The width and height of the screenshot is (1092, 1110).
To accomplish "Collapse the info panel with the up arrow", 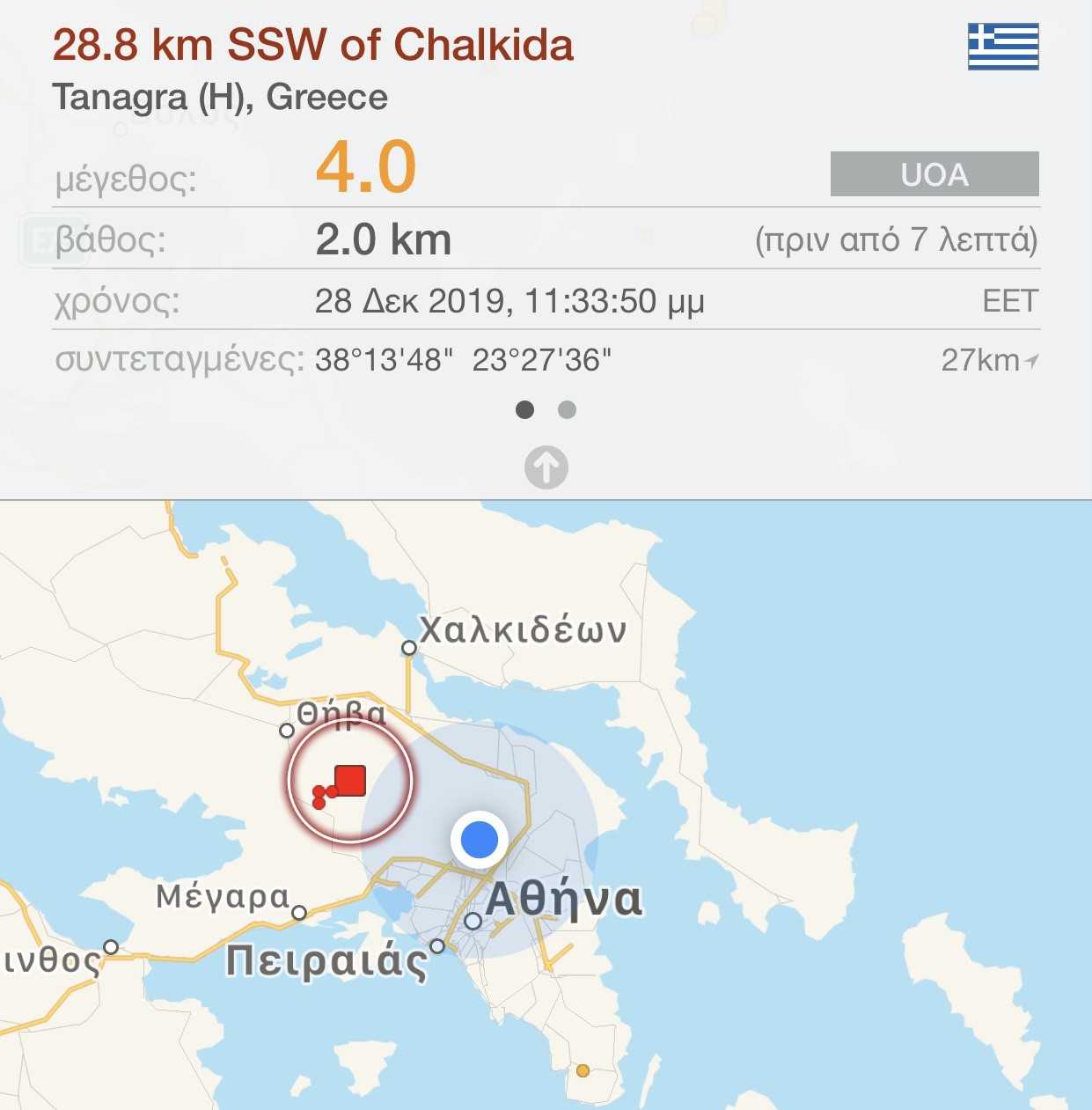I will (546, 467).
